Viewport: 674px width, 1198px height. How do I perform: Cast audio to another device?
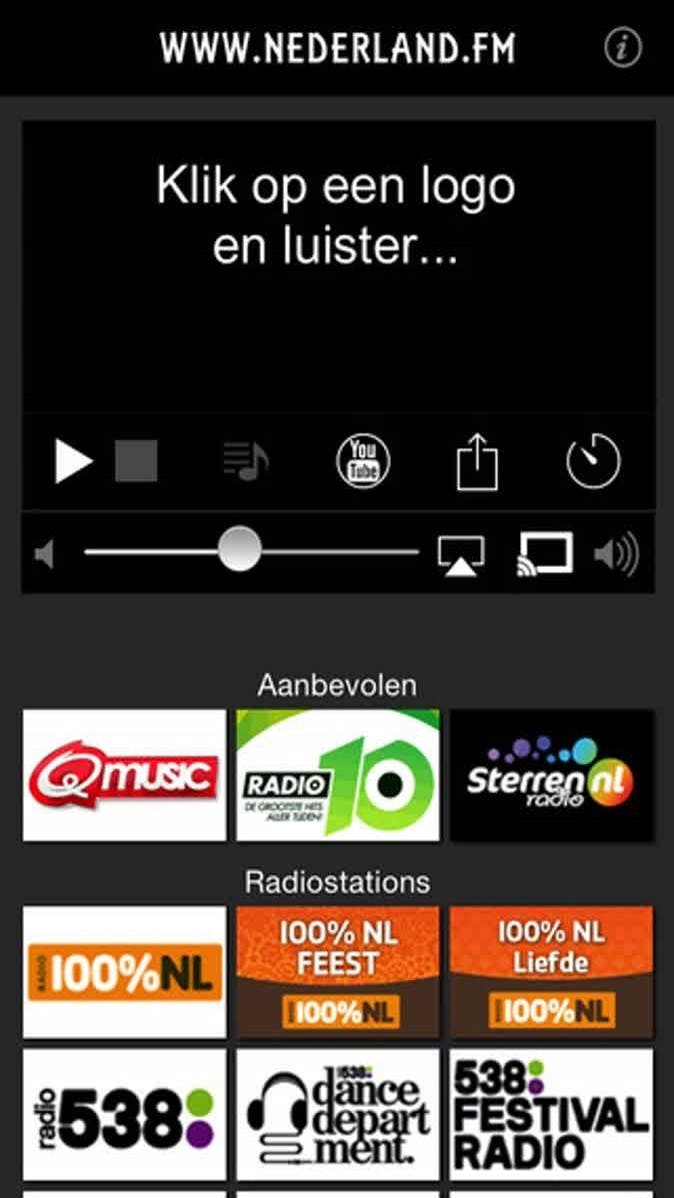pyautogui.click(x=544, y=554)
